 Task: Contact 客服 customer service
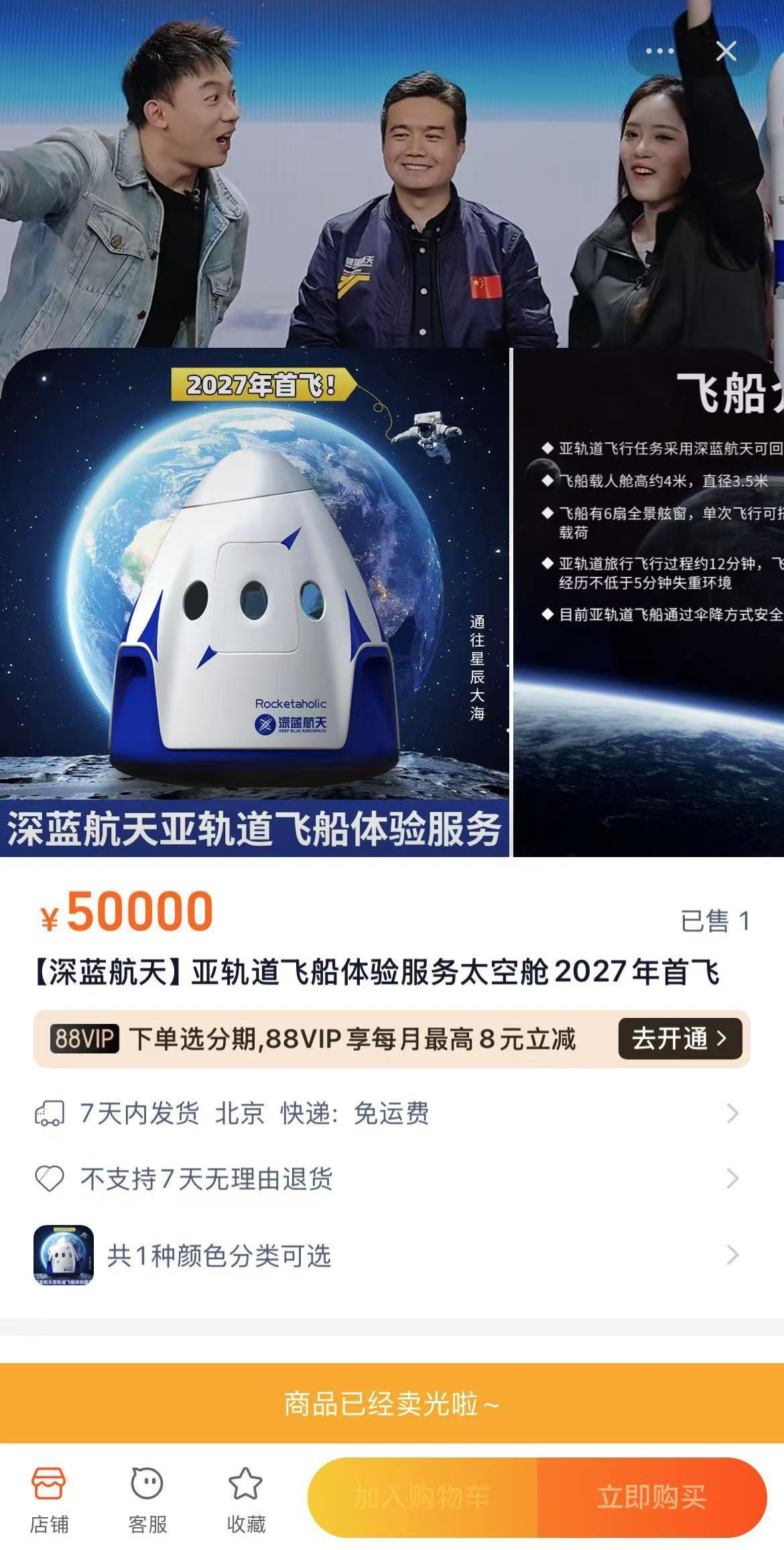click(147, 1497)
